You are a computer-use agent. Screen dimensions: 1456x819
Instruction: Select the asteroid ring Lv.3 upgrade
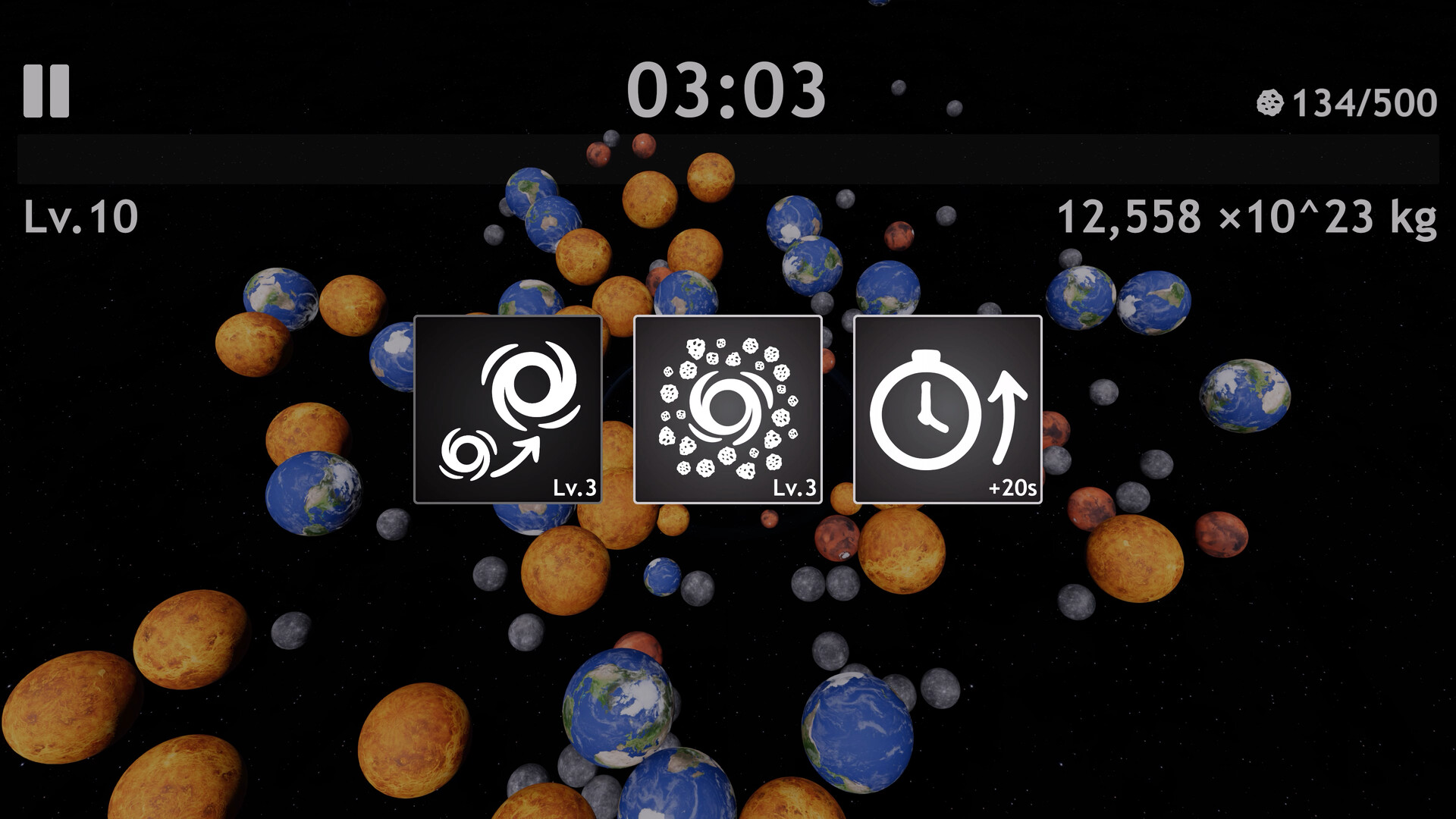click(x=728, y=409)
